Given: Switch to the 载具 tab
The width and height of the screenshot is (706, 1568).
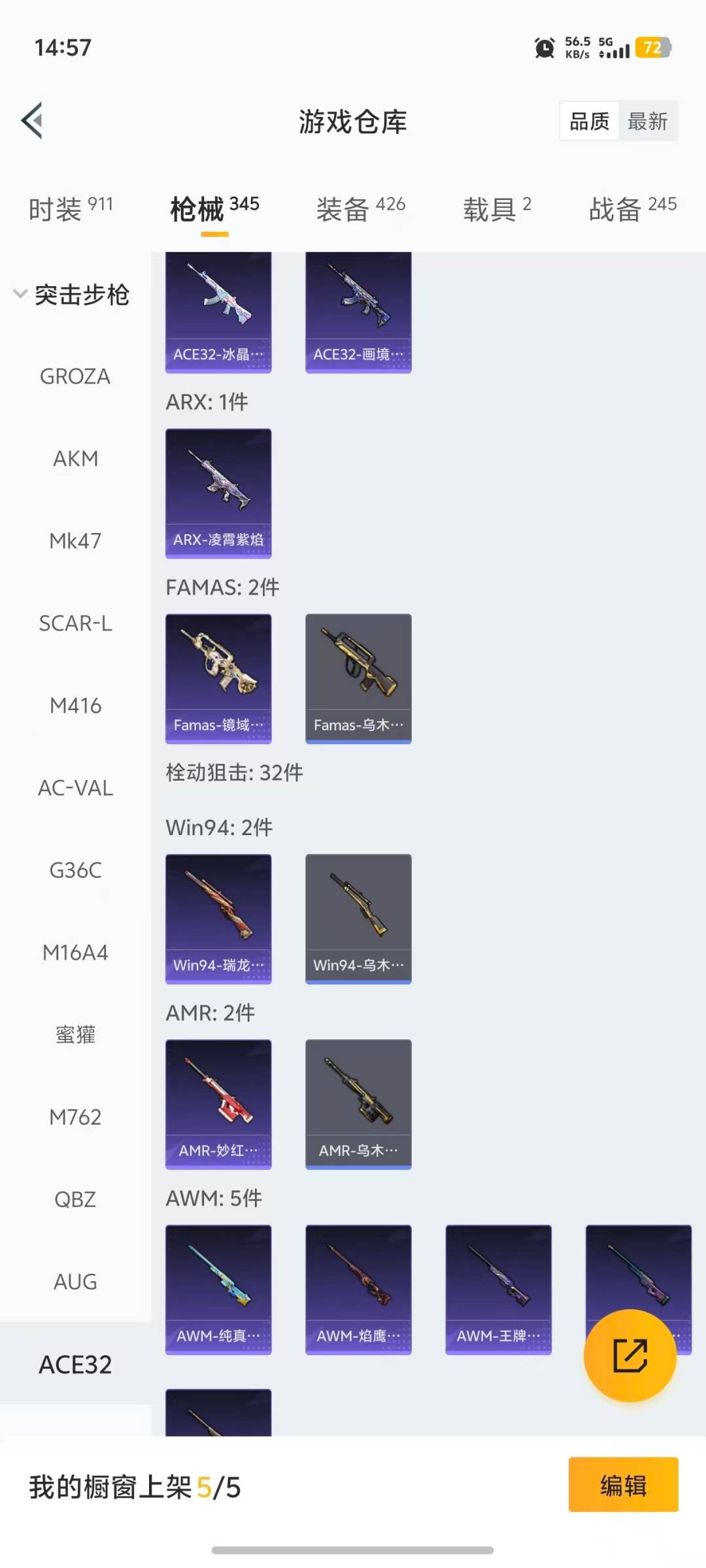Looking at the screenshot, I should pos(497,209).
